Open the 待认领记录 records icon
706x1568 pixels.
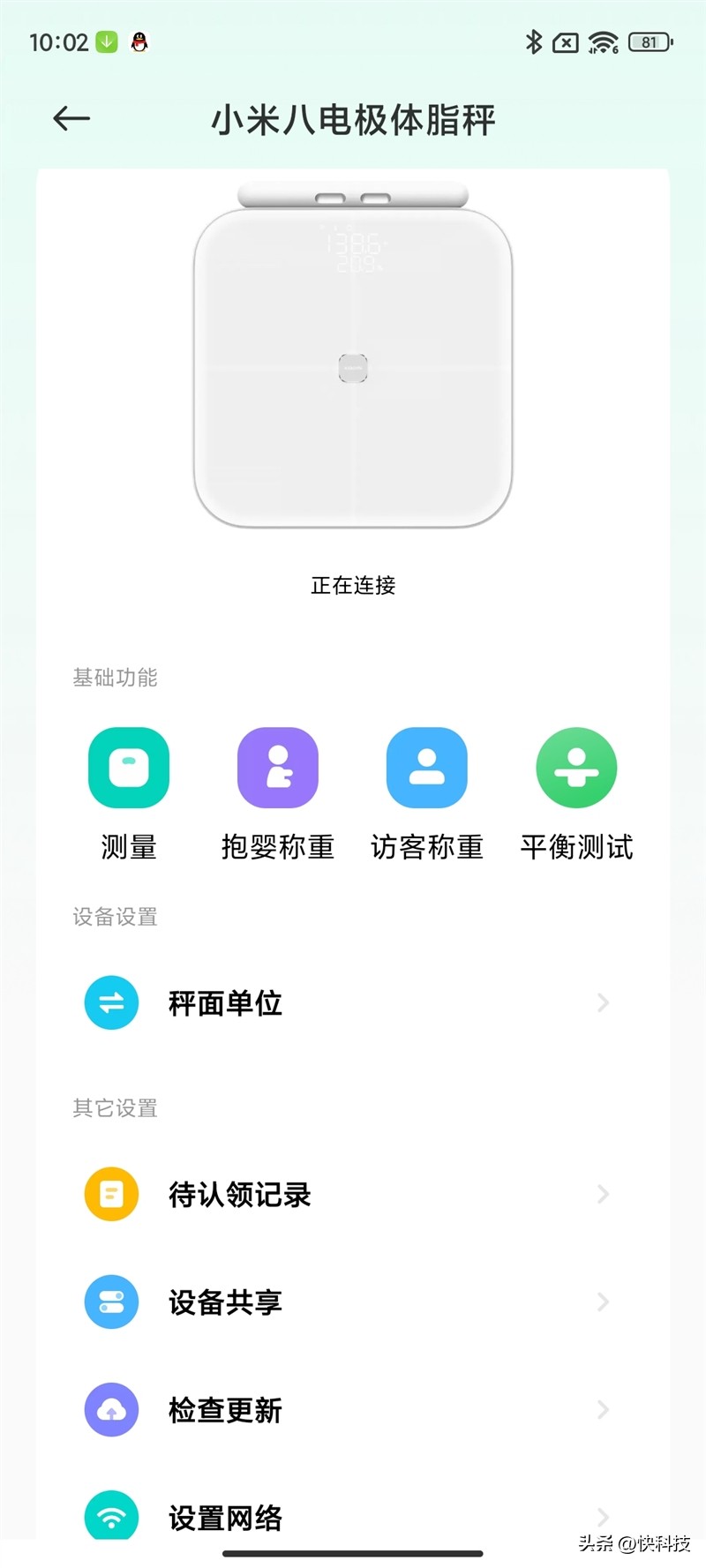click(x=110, y=1194)
